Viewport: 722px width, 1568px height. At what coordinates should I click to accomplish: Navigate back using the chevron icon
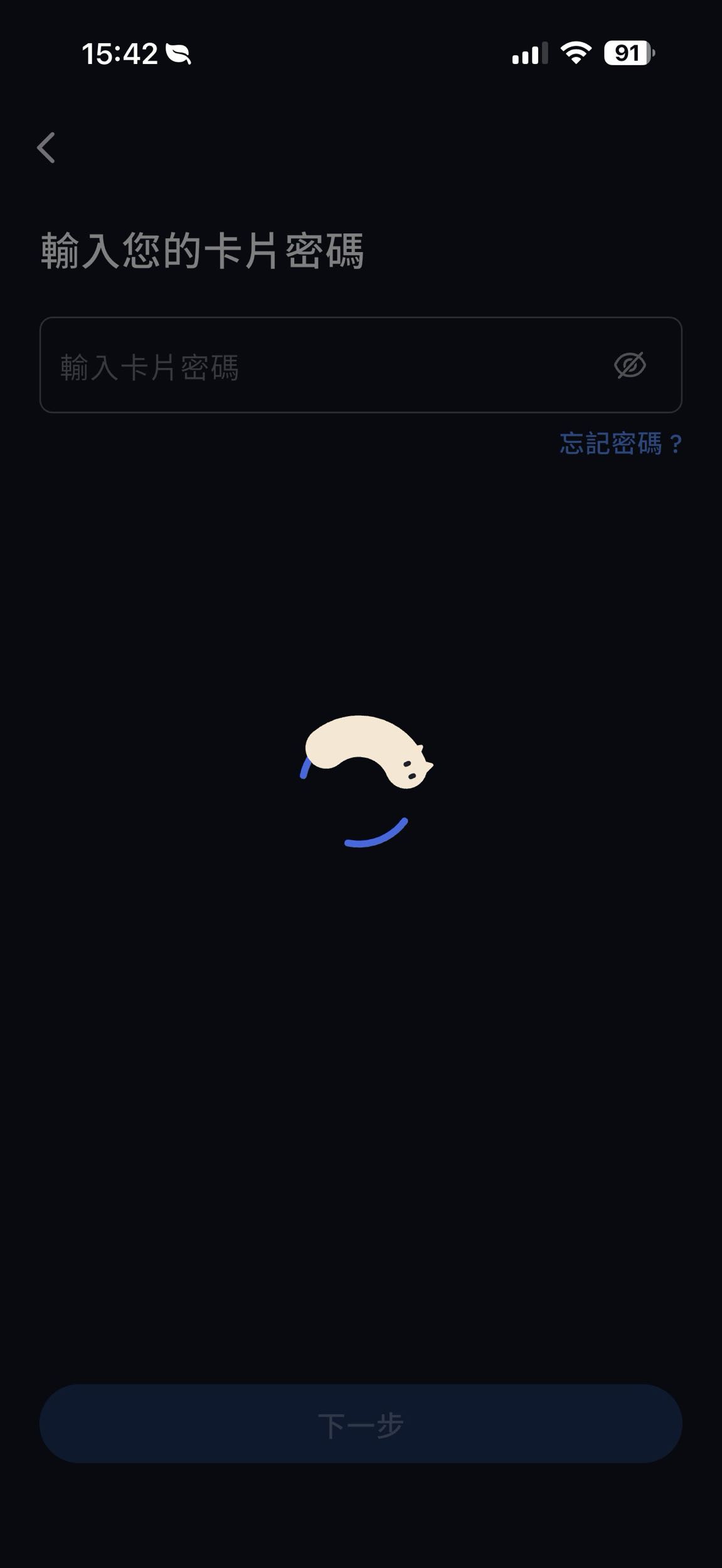coord(46,146)
